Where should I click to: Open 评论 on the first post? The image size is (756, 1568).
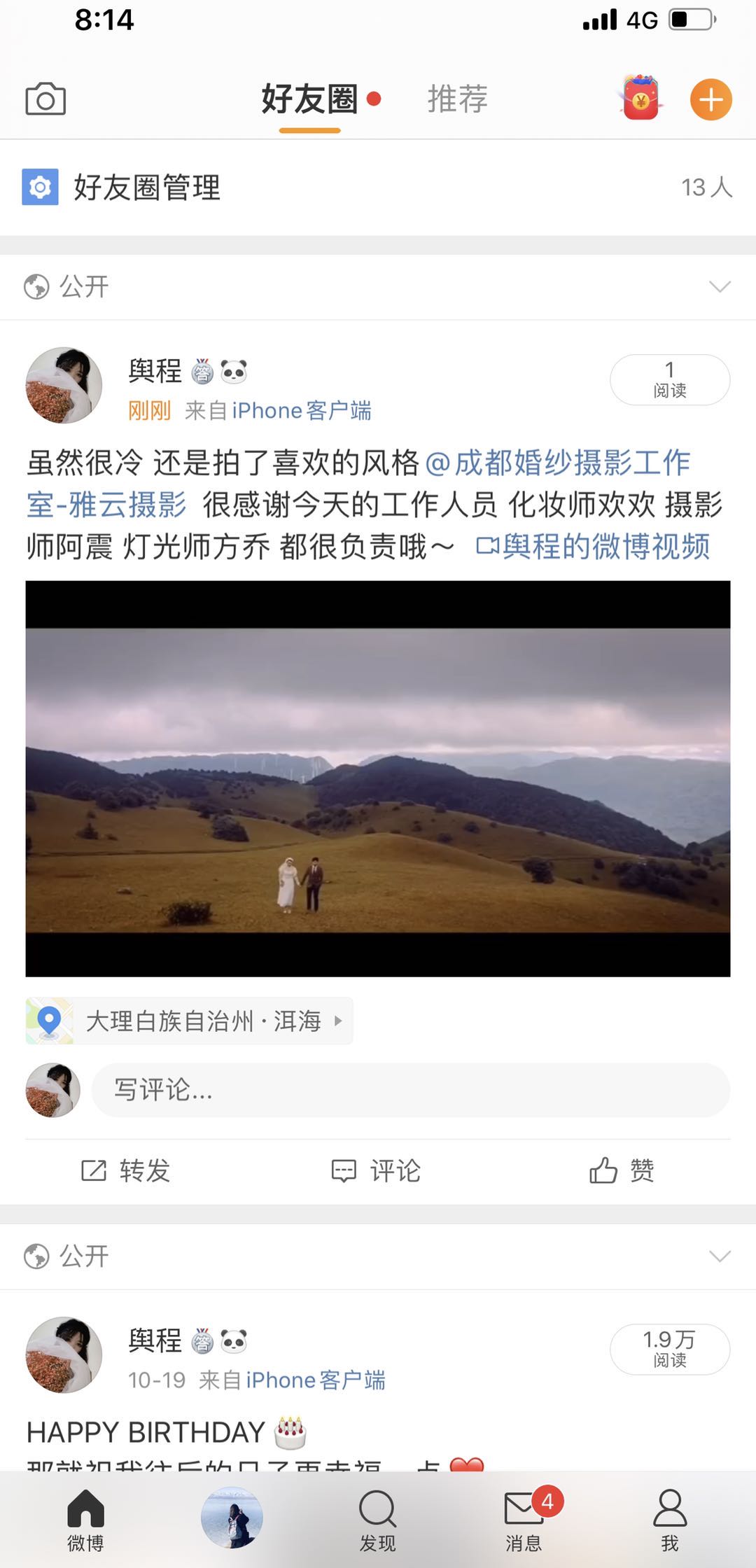(x=377, y=1170)
